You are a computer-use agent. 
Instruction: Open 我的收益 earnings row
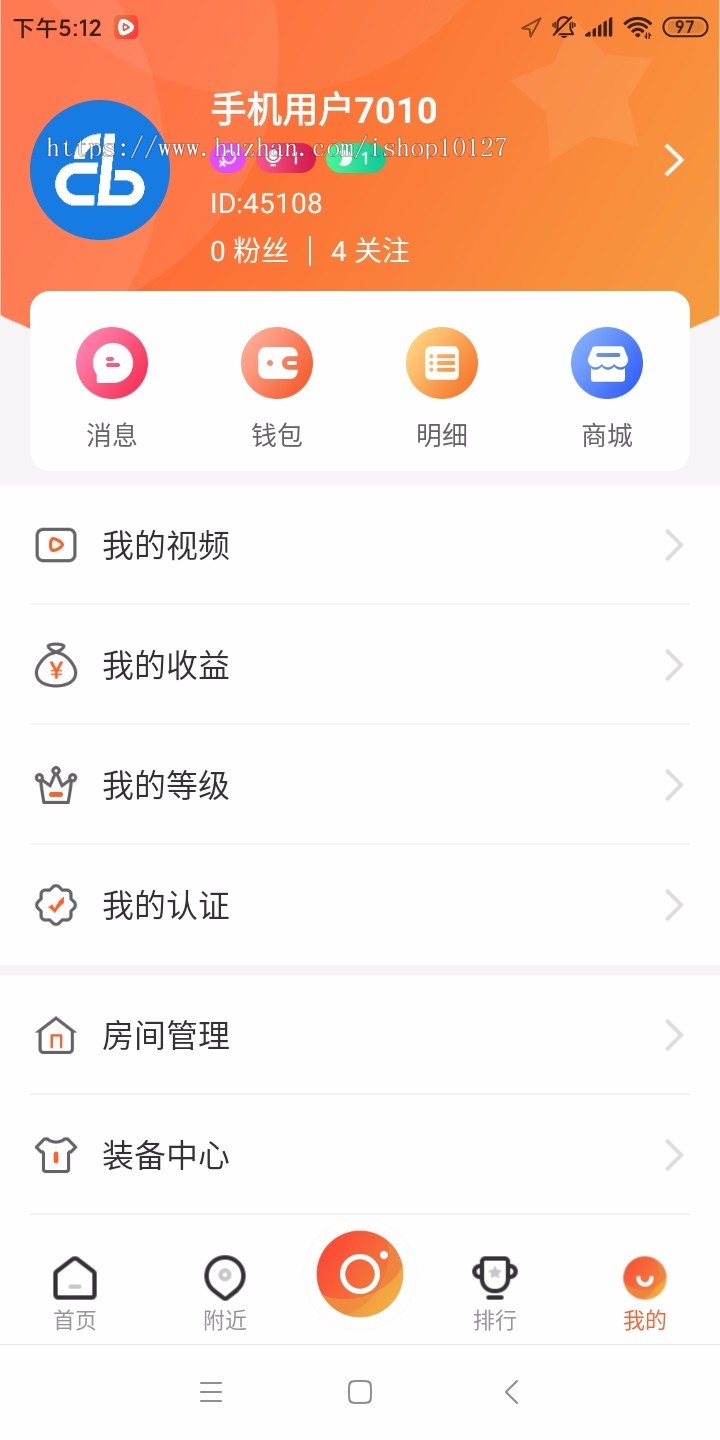click(x=360, y=666)
